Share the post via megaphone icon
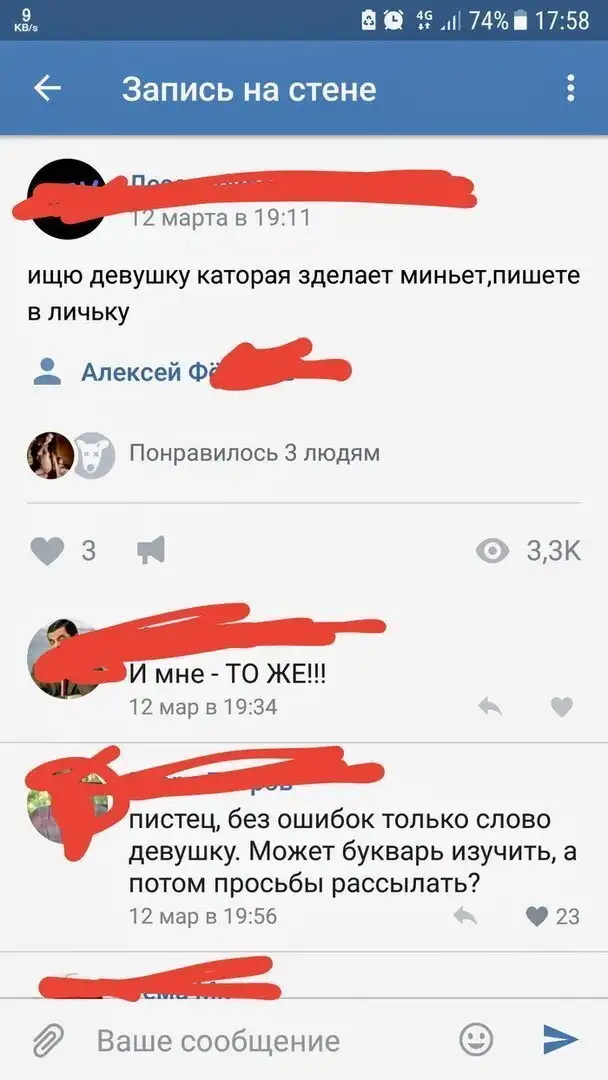Image resolution: width=608 pixels, height=1080 pixels. 150,550
